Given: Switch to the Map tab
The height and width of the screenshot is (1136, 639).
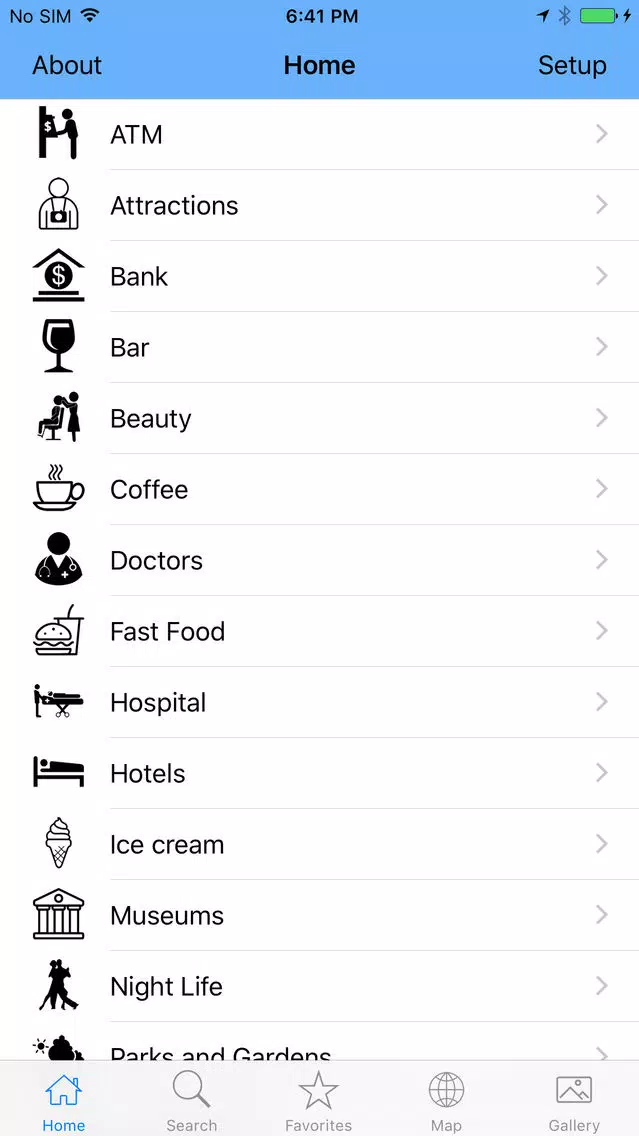Looking at the screenshot, I should [446, 1100].
